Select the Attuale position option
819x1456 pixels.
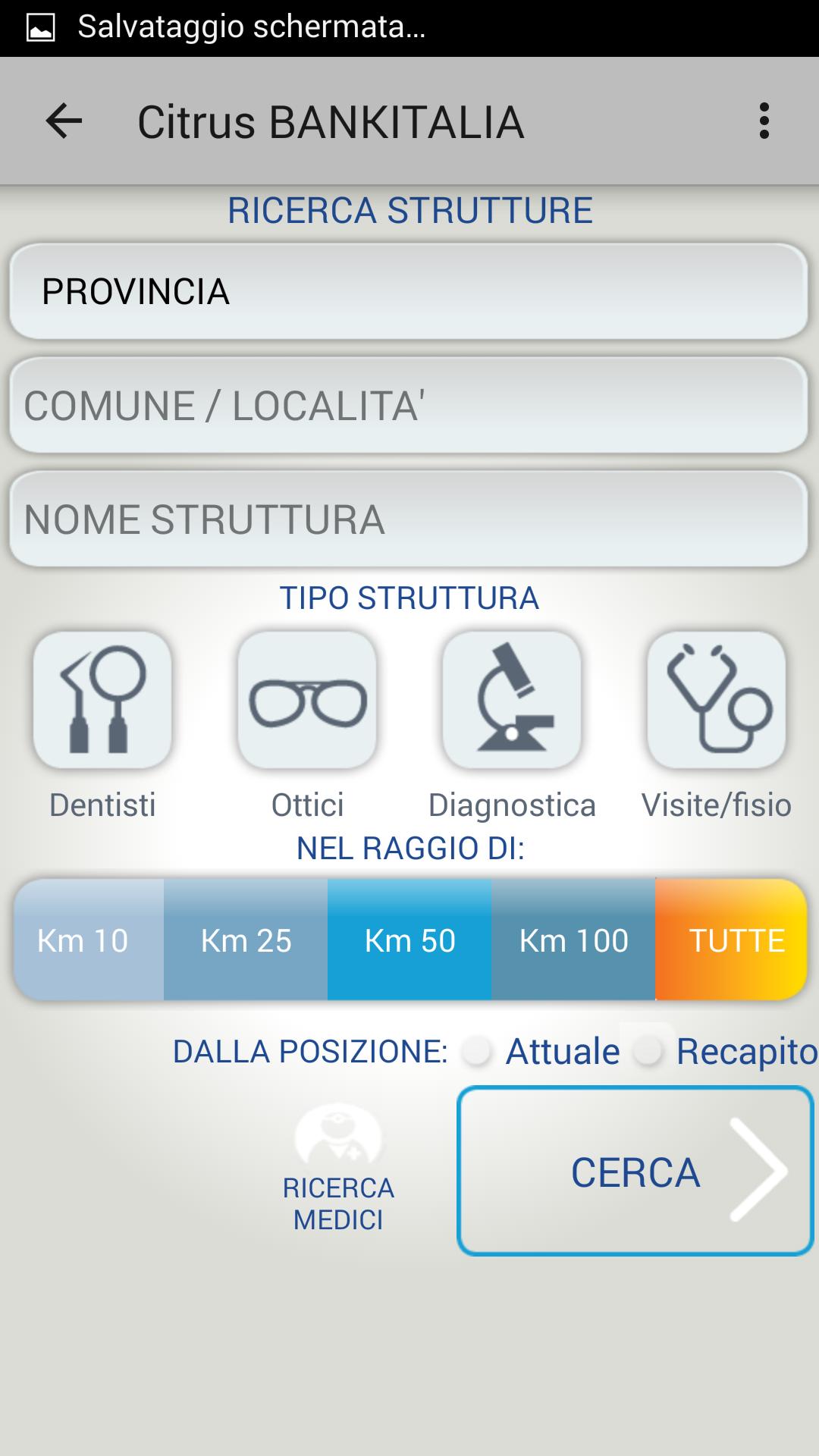[478, 1051]
